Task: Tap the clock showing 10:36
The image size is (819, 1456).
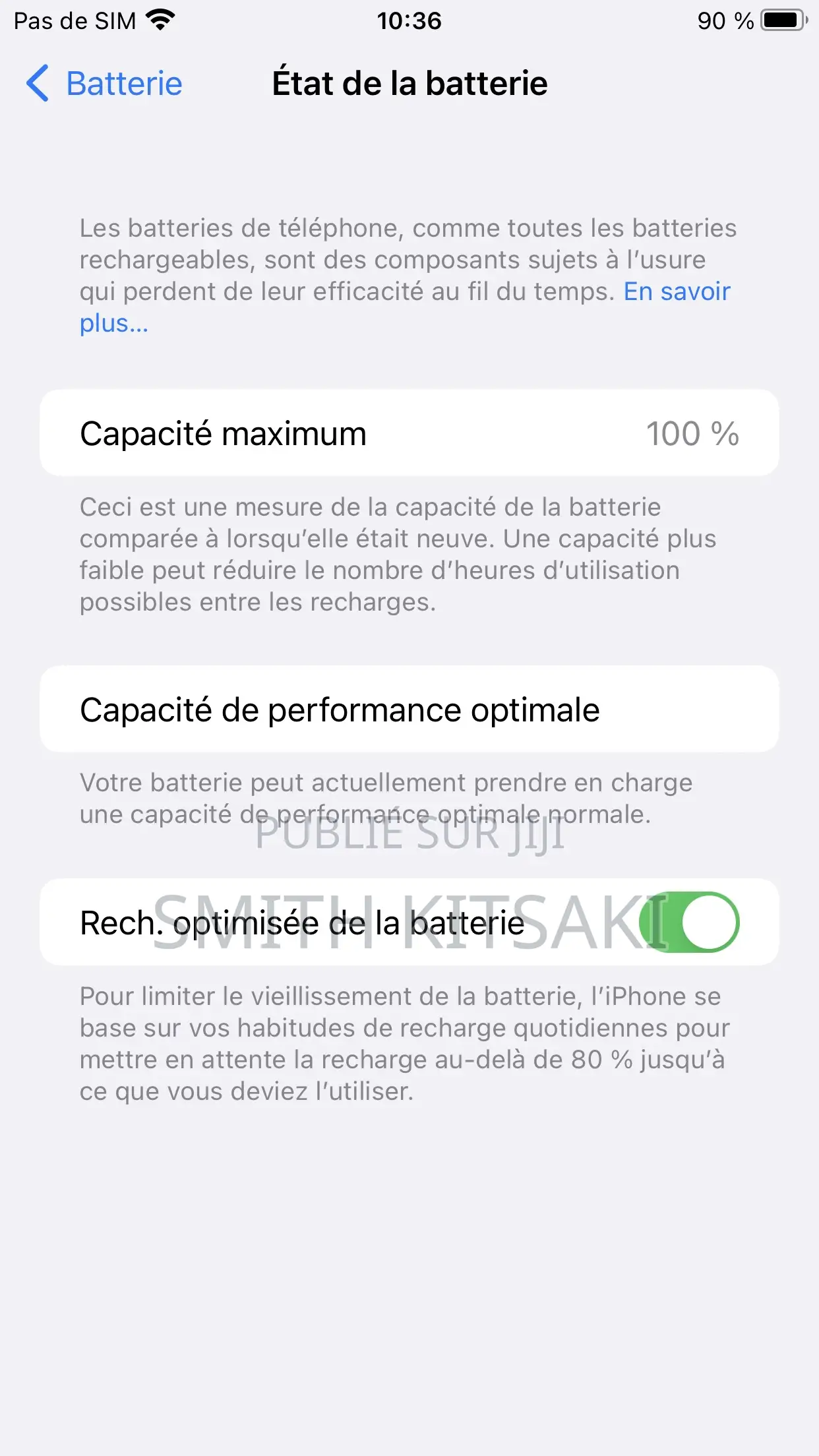Action: [409, 20]
